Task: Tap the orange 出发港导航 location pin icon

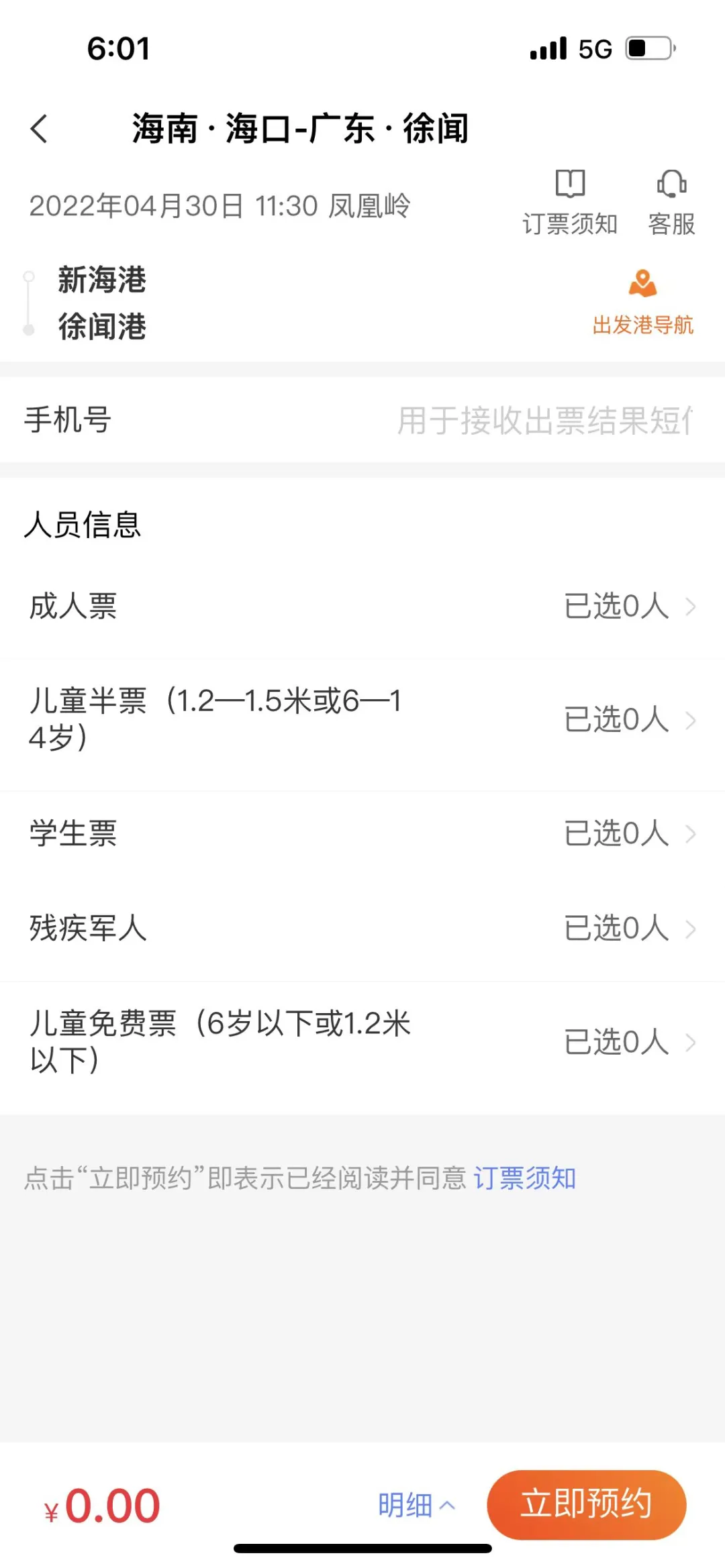Action: click(x=642, y=284)
